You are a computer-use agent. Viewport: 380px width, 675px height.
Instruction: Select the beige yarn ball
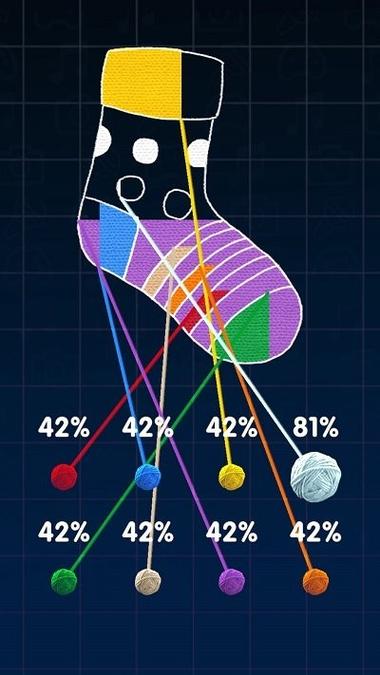pos(148,582)
